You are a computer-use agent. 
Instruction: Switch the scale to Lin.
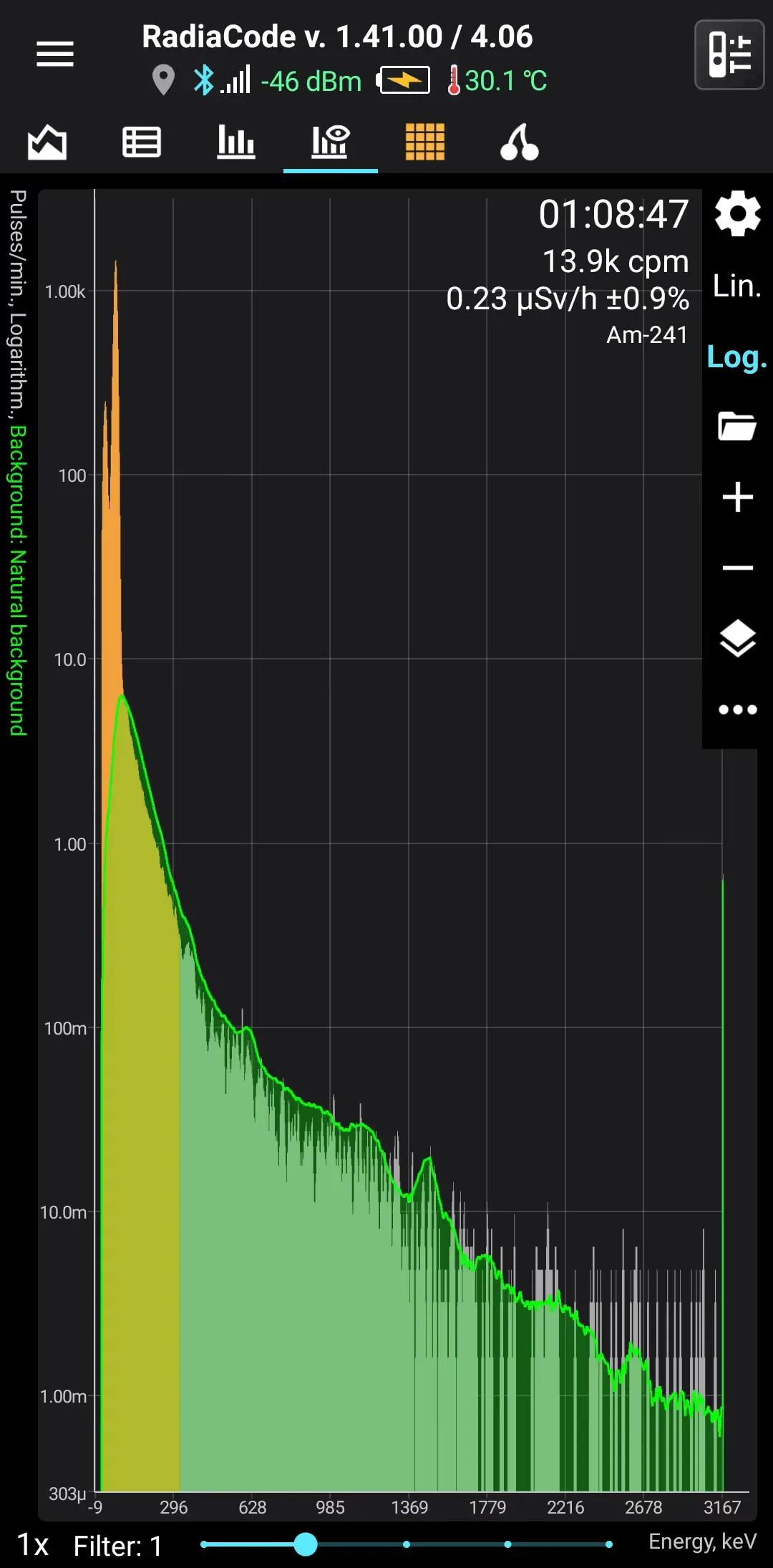click(x=737, y=286)
